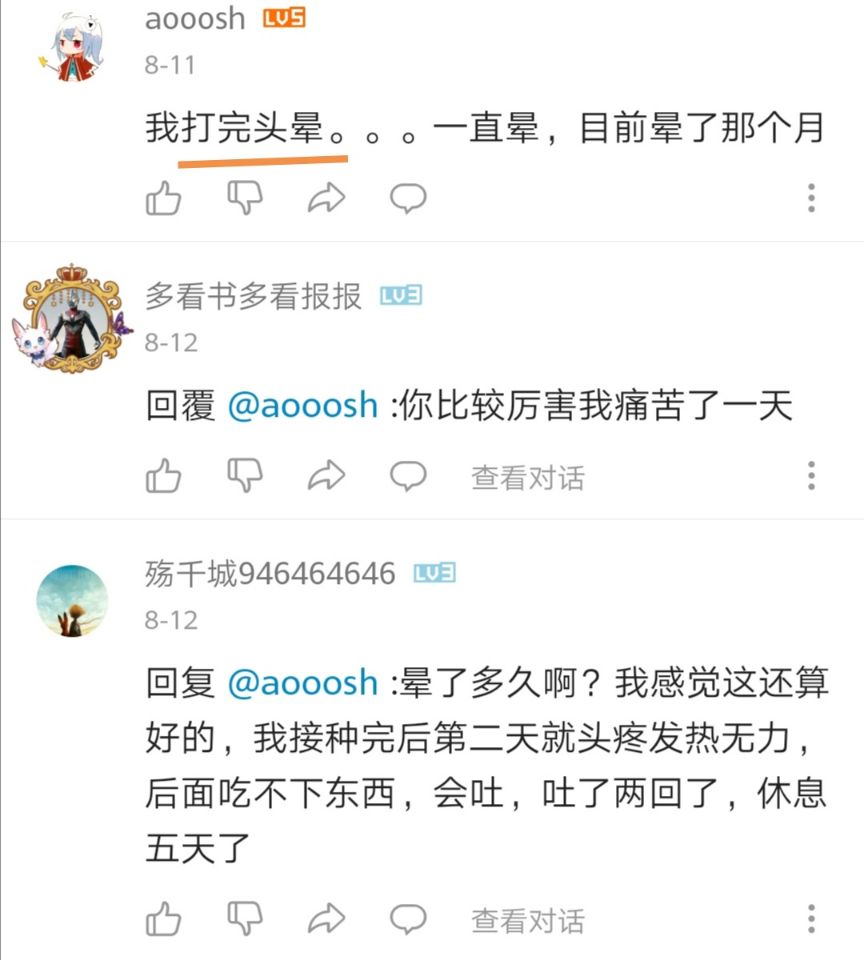The height and width of the screenshot is (960, 864).
Task: Open more options for 殇千城946464646's reply
Action: tap(812, 918)
